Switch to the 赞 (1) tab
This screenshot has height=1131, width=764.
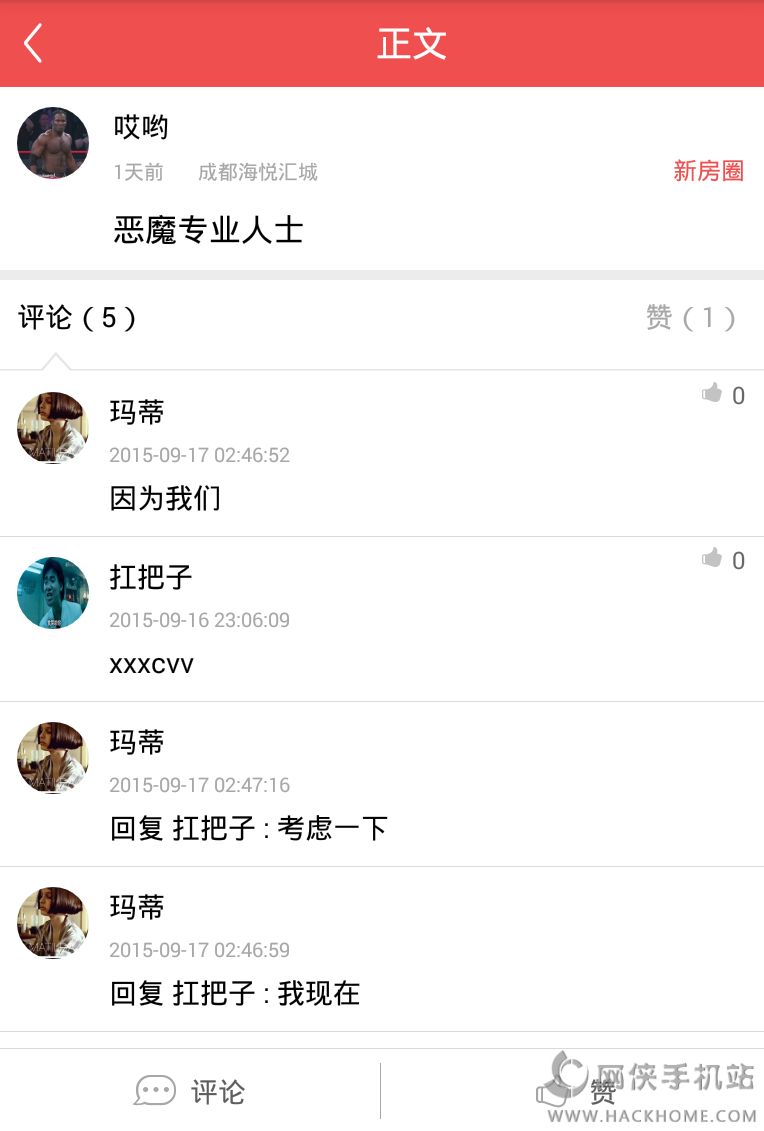tap(690, 318)
